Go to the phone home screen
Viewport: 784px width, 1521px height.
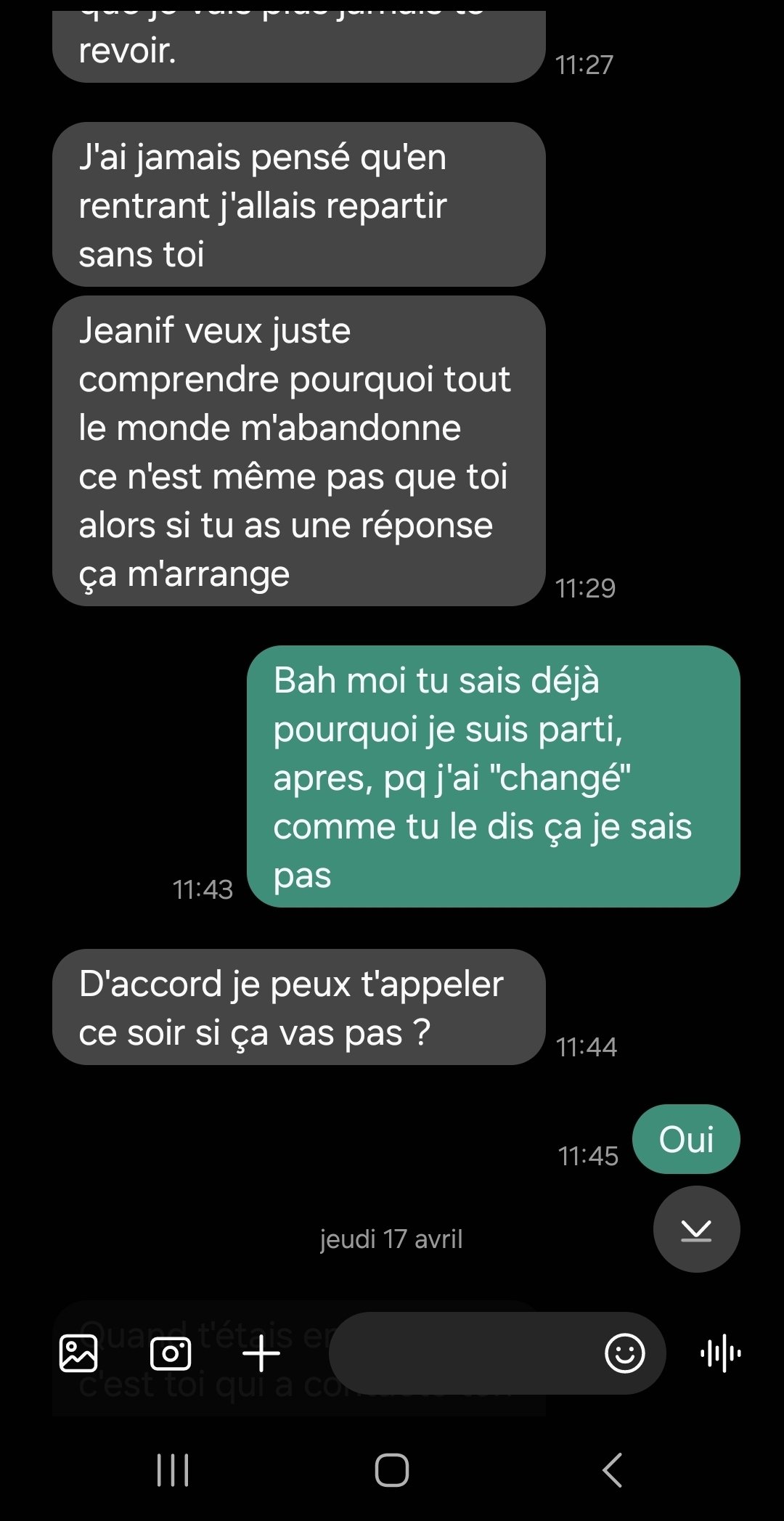(x=392, y=1470)
